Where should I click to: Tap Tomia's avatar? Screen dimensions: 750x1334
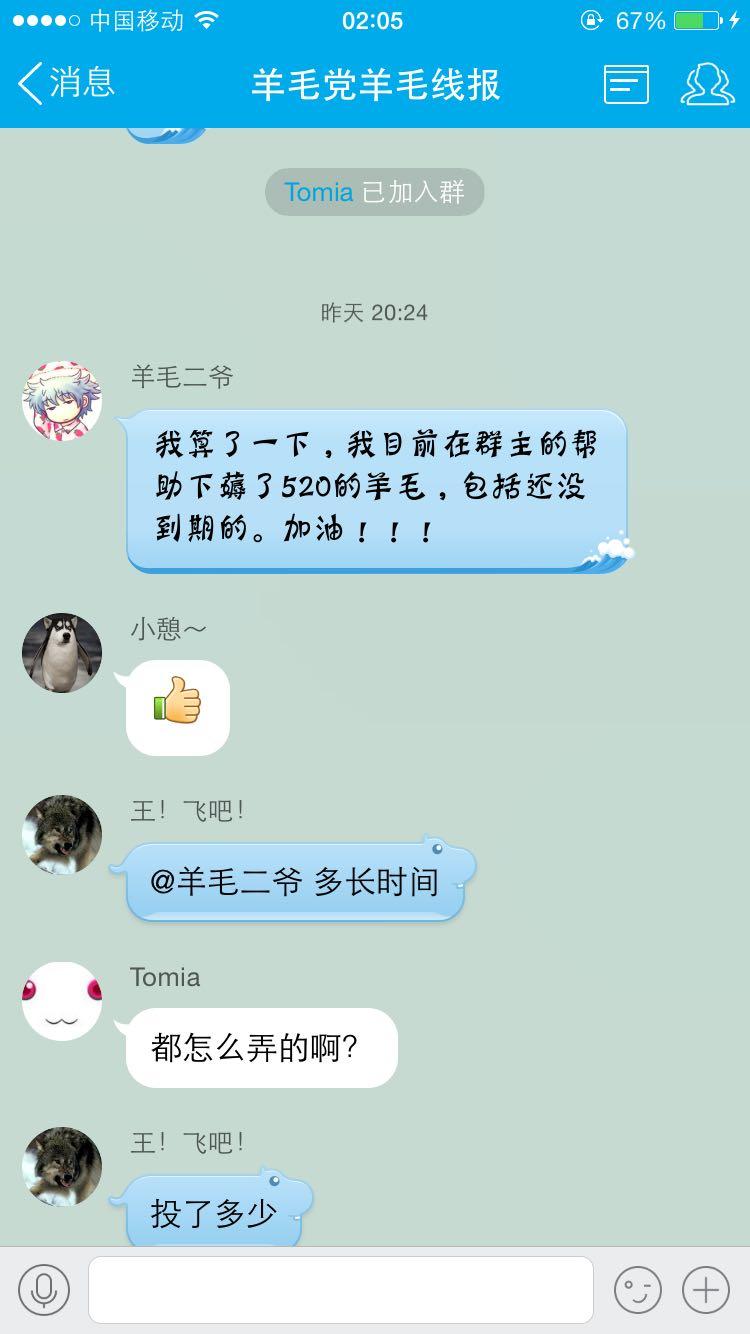click(61, 1000)
